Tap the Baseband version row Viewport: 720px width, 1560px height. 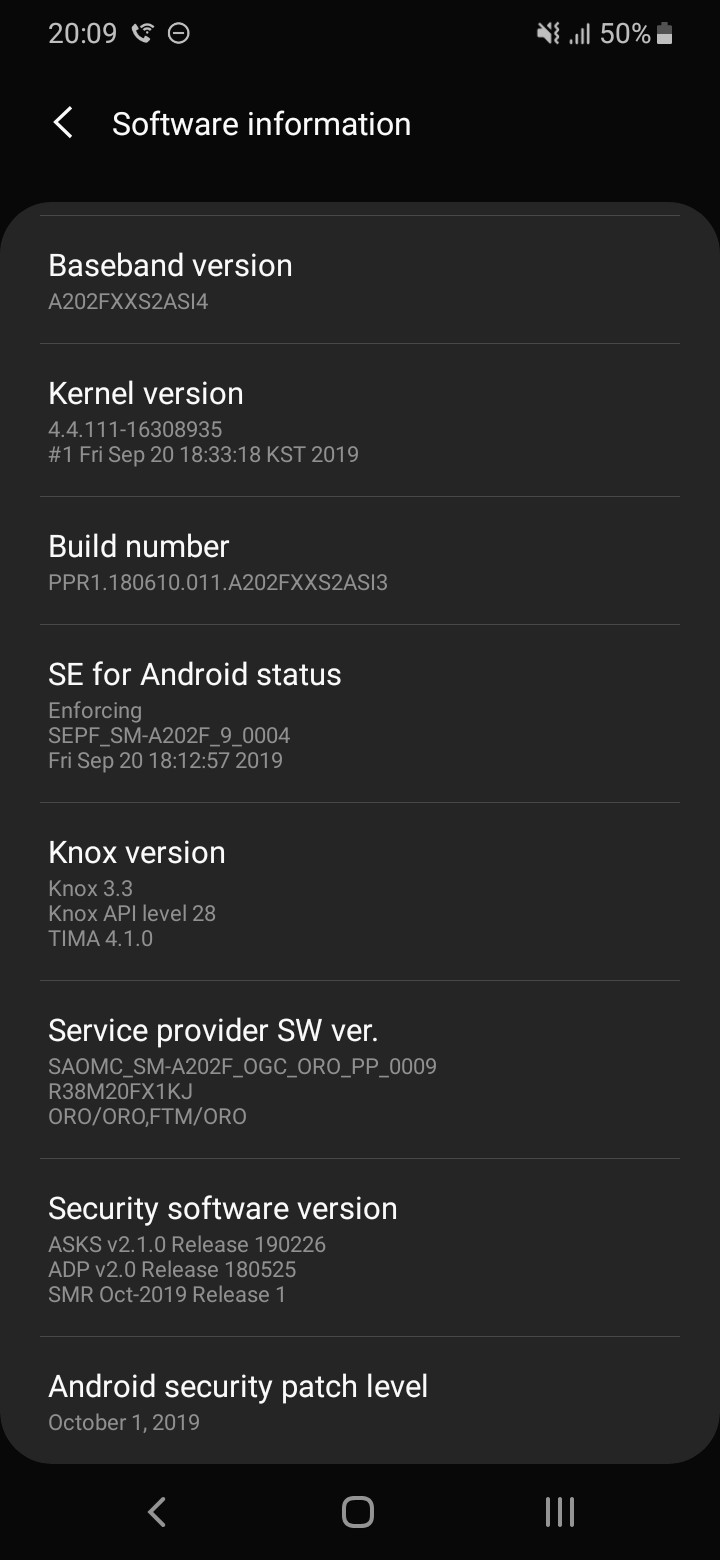click(x=360, y=281)
